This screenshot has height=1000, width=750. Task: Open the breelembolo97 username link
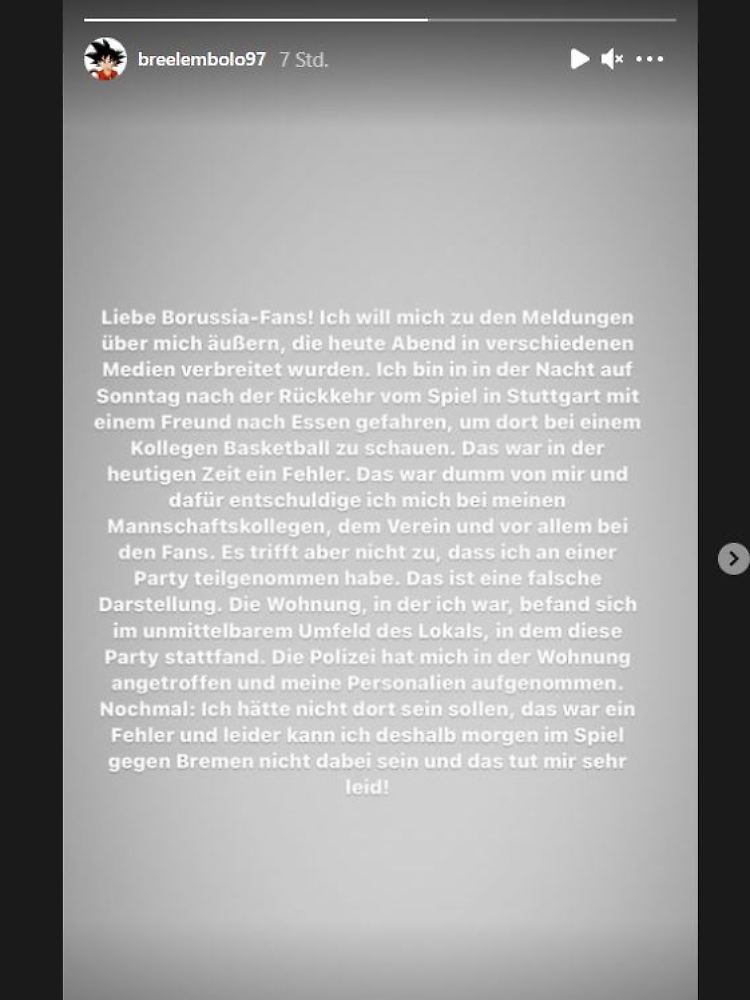tap(201, 59)
